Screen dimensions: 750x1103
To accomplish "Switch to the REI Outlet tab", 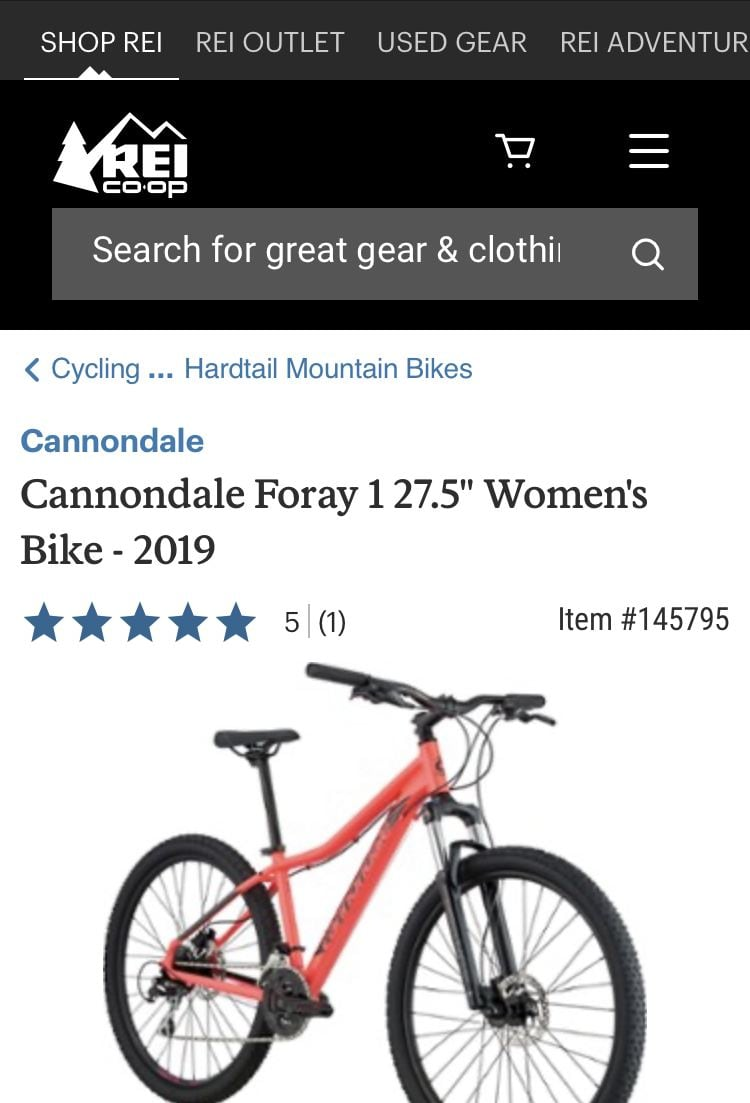I will [x=269, y=42].
